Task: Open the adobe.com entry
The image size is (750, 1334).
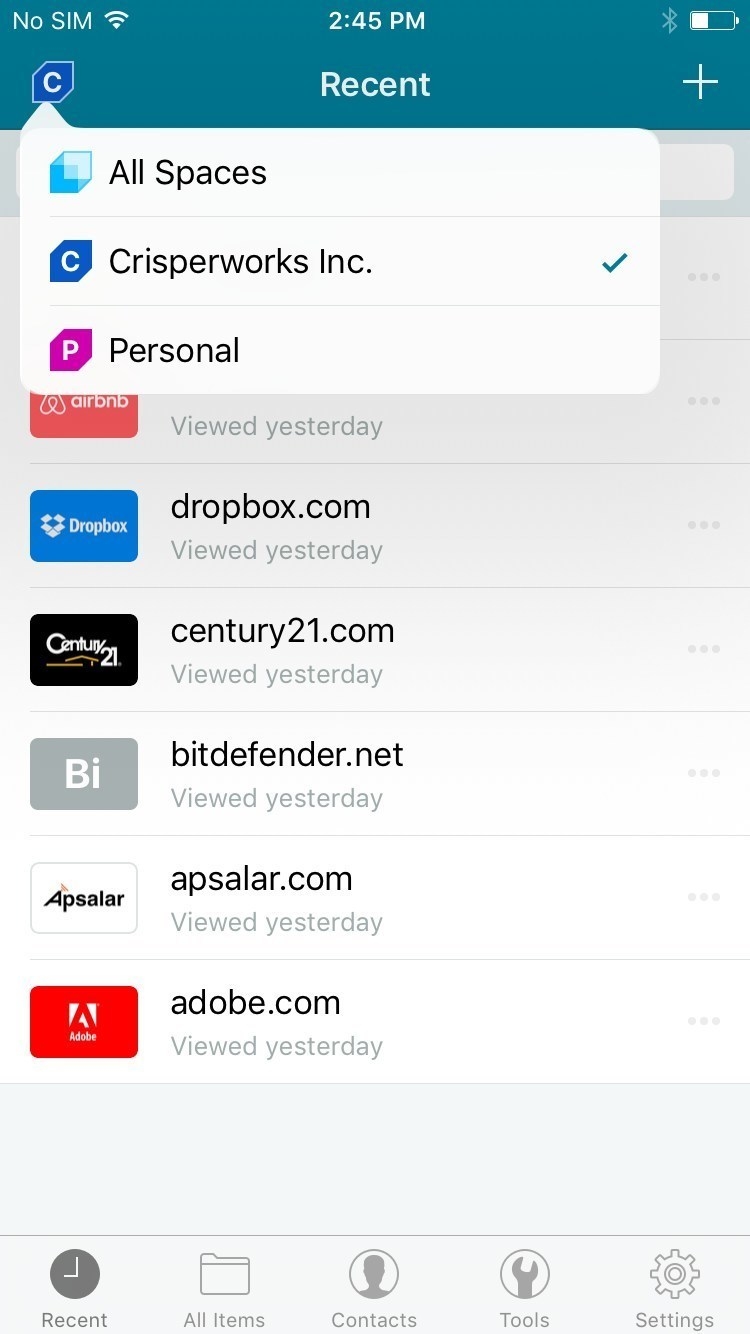Action: pyautogui.click(x=375, y=1022)
